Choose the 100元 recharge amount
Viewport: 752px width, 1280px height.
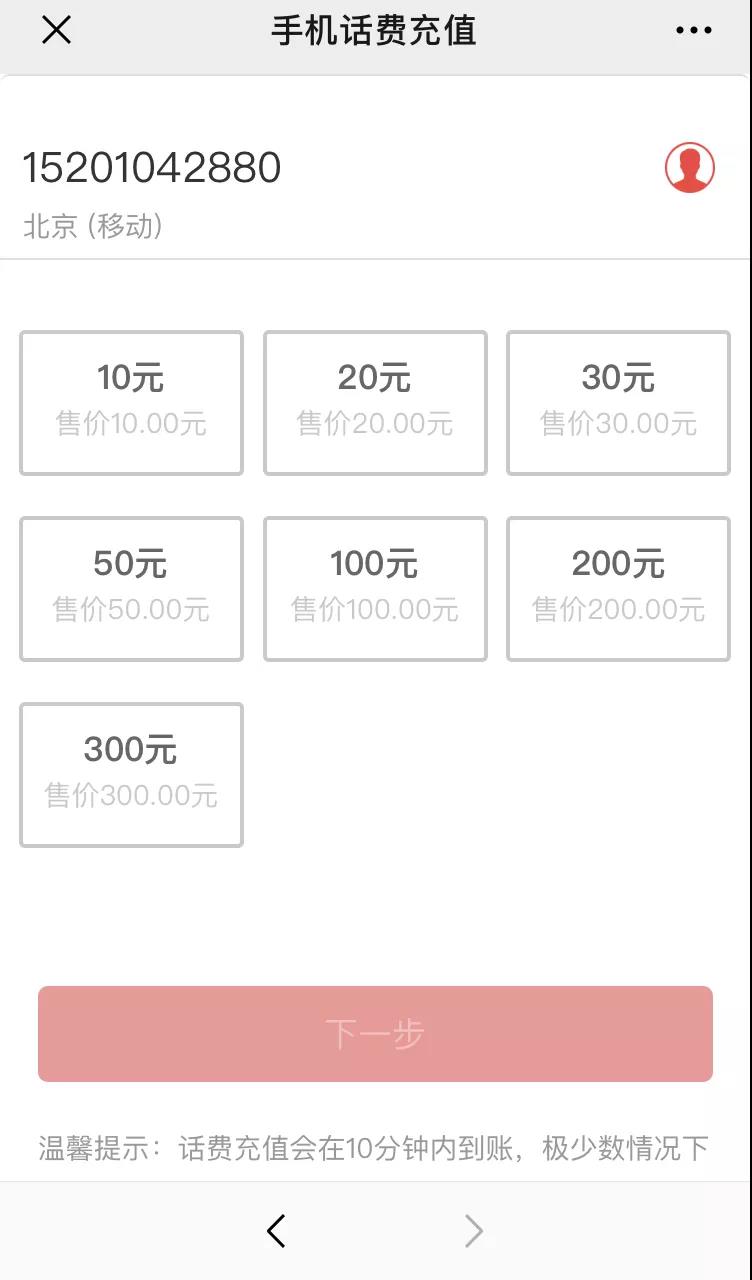[x=375, y=588]
